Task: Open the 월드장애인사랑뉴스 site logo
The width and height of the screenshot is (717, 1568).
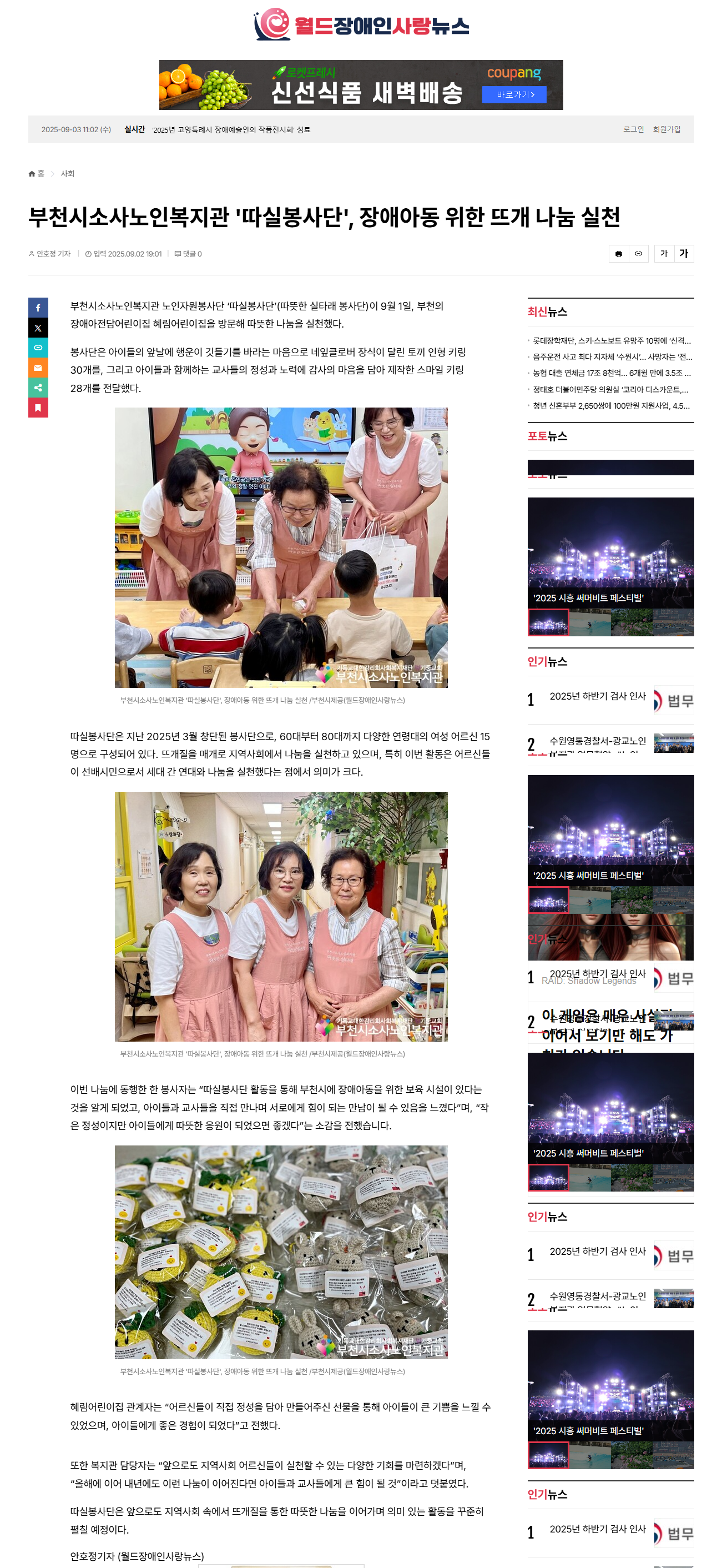Action: 361,25
